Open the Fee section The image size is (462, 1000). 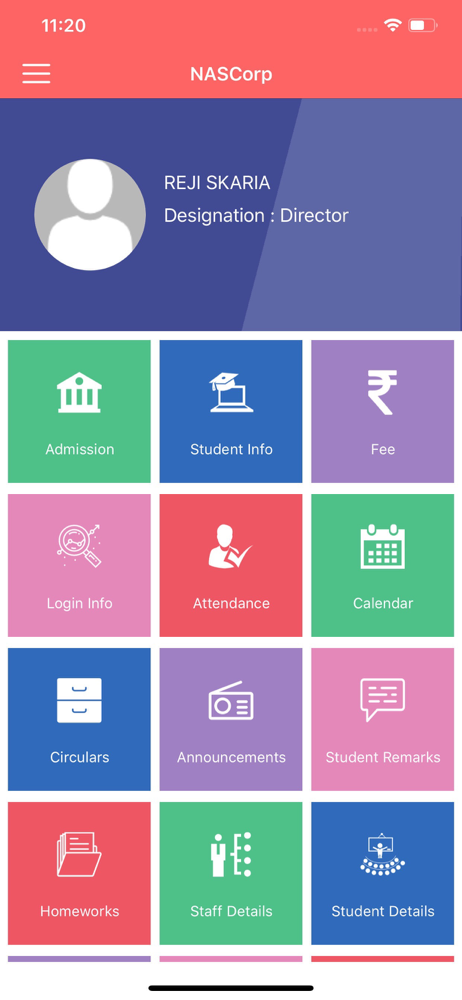click(x=383, y=411)
